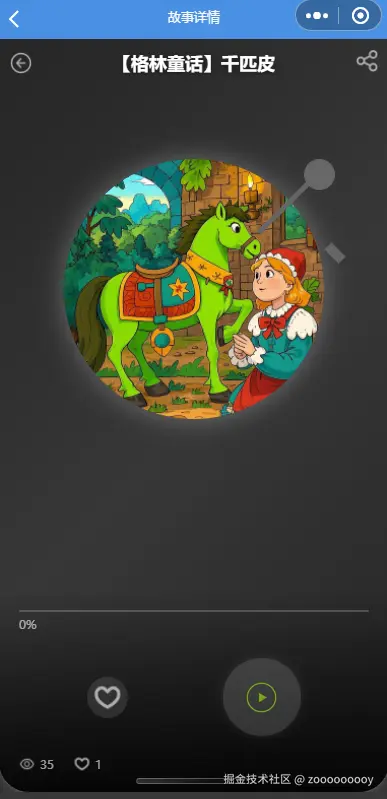The image size is (387, 799).
Task: Open the mini program more-options menu
Action: [x=317, y=16]
